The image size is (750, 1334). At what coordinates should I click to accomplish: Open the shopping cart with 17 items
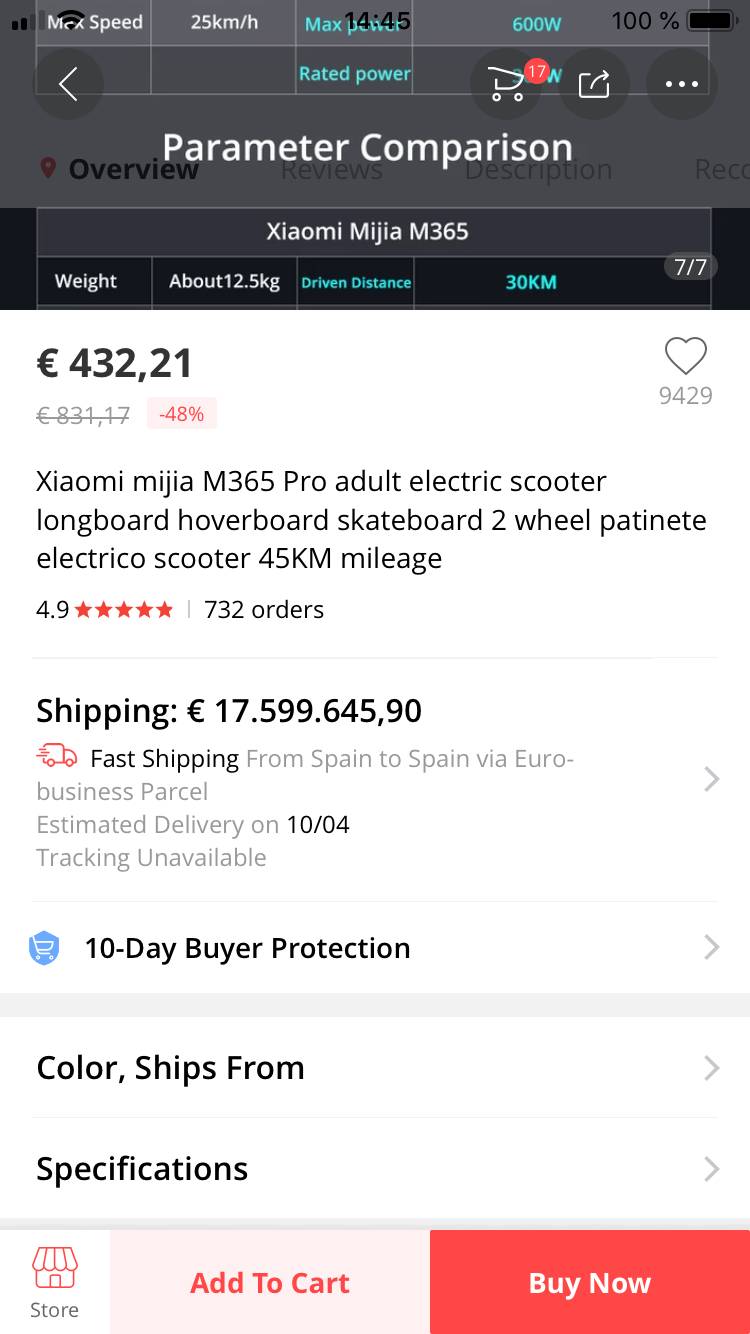[506, 85]
